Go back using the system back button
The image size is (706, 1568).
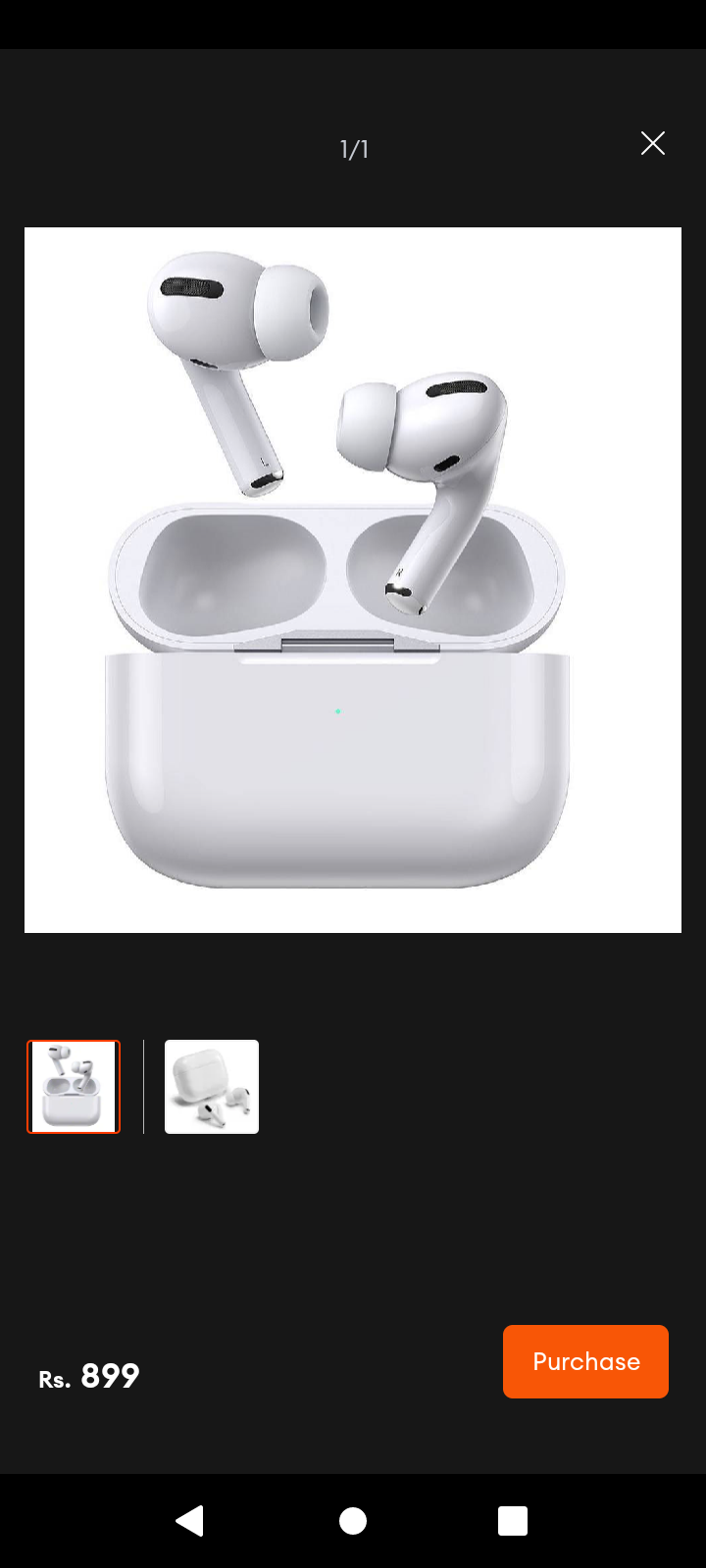190,1521
